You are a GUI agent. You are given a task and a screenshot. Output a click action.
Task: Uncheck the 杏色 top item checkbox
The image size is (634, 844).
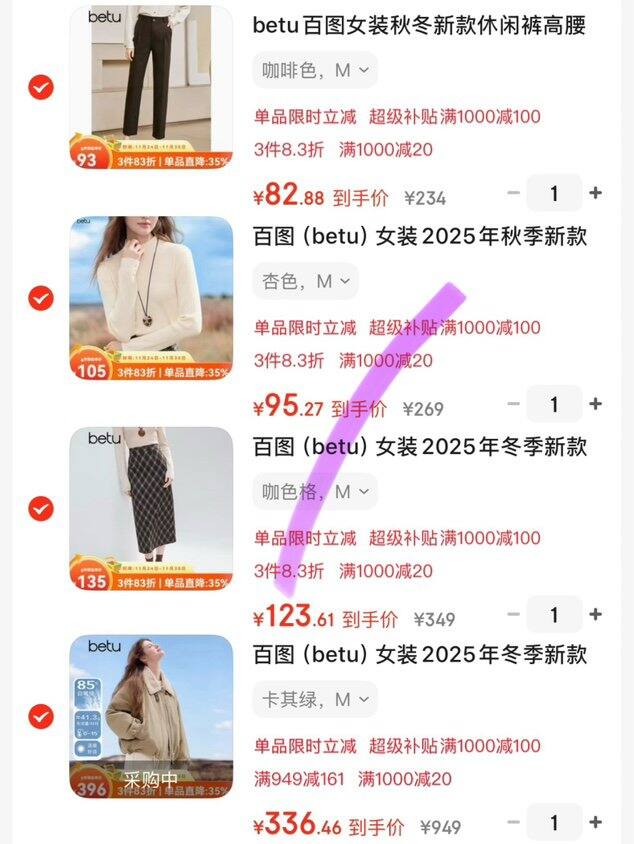[40, 298]
